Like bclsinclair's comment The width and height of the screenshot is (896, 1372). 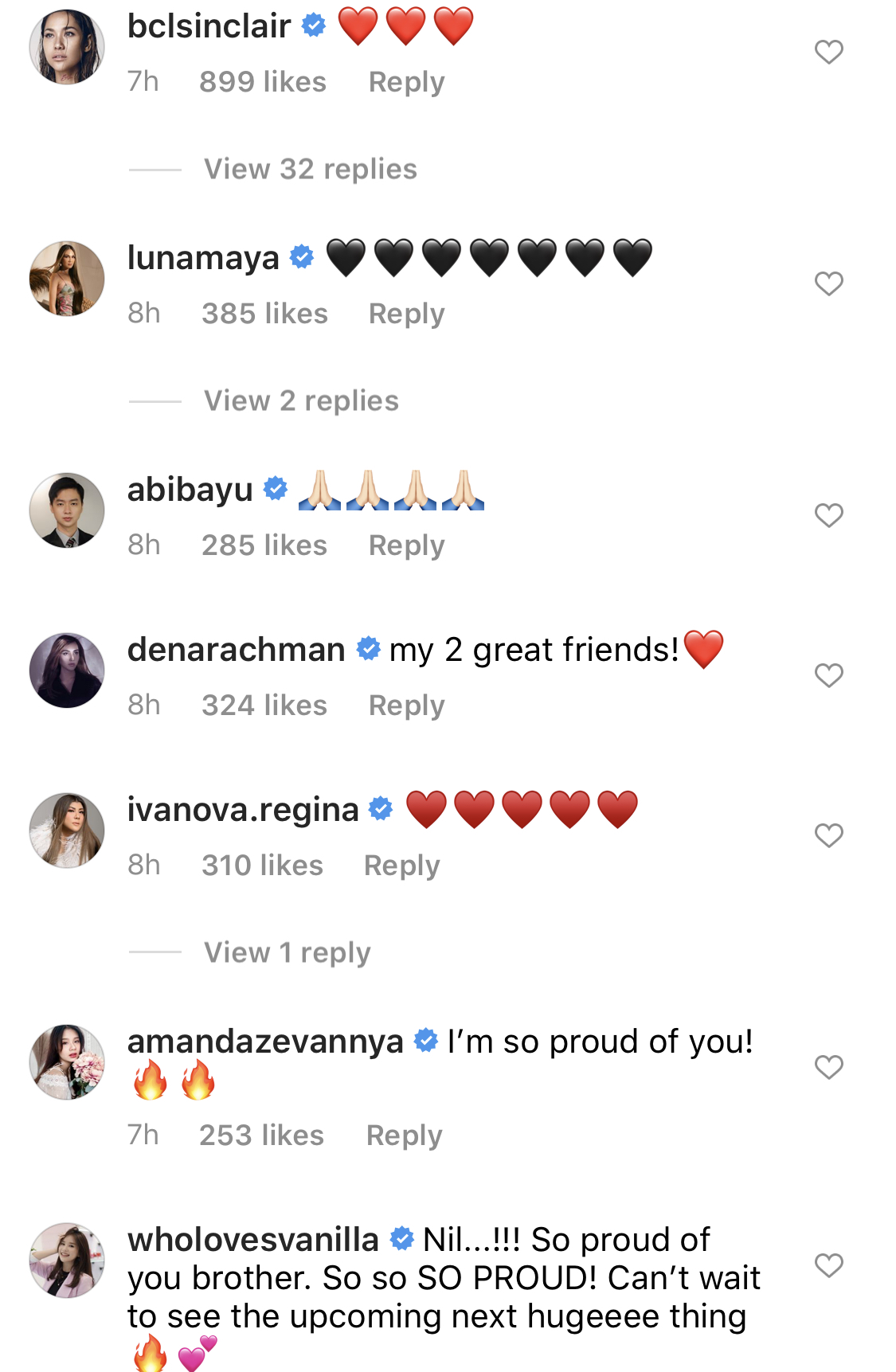828,53
